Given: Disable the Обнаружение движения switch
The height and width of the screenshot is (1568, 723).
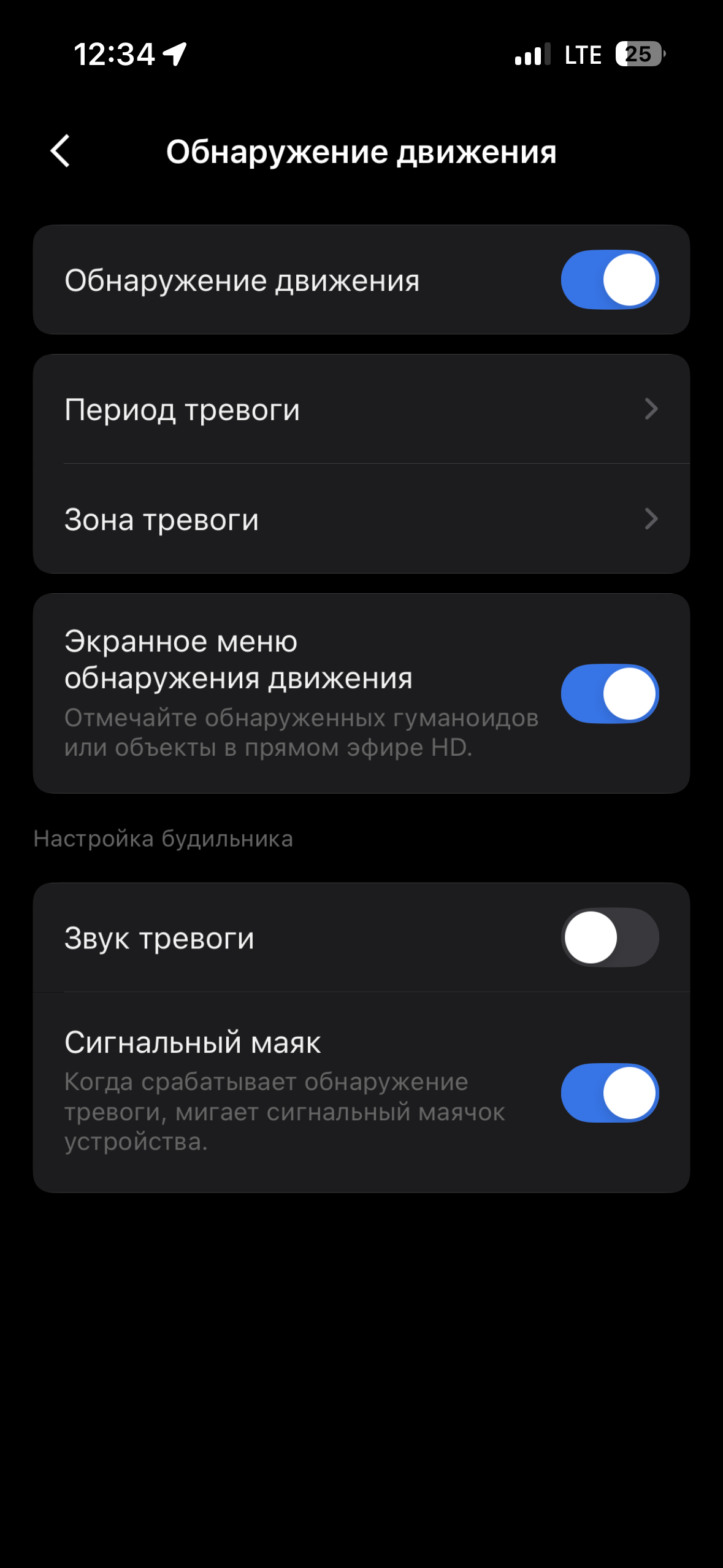Looking at the screenshot, I should click(609, 280).
